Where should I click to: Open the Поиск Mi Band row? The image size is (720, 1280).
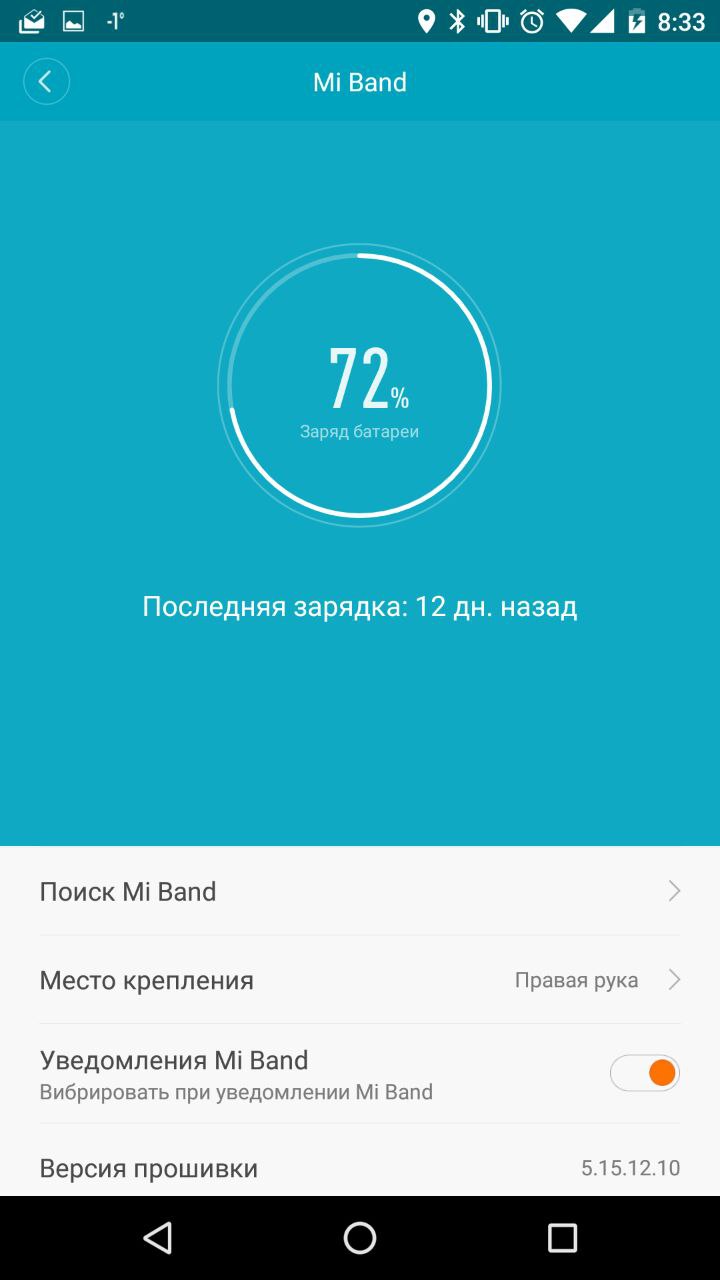[x=360, y=891]
